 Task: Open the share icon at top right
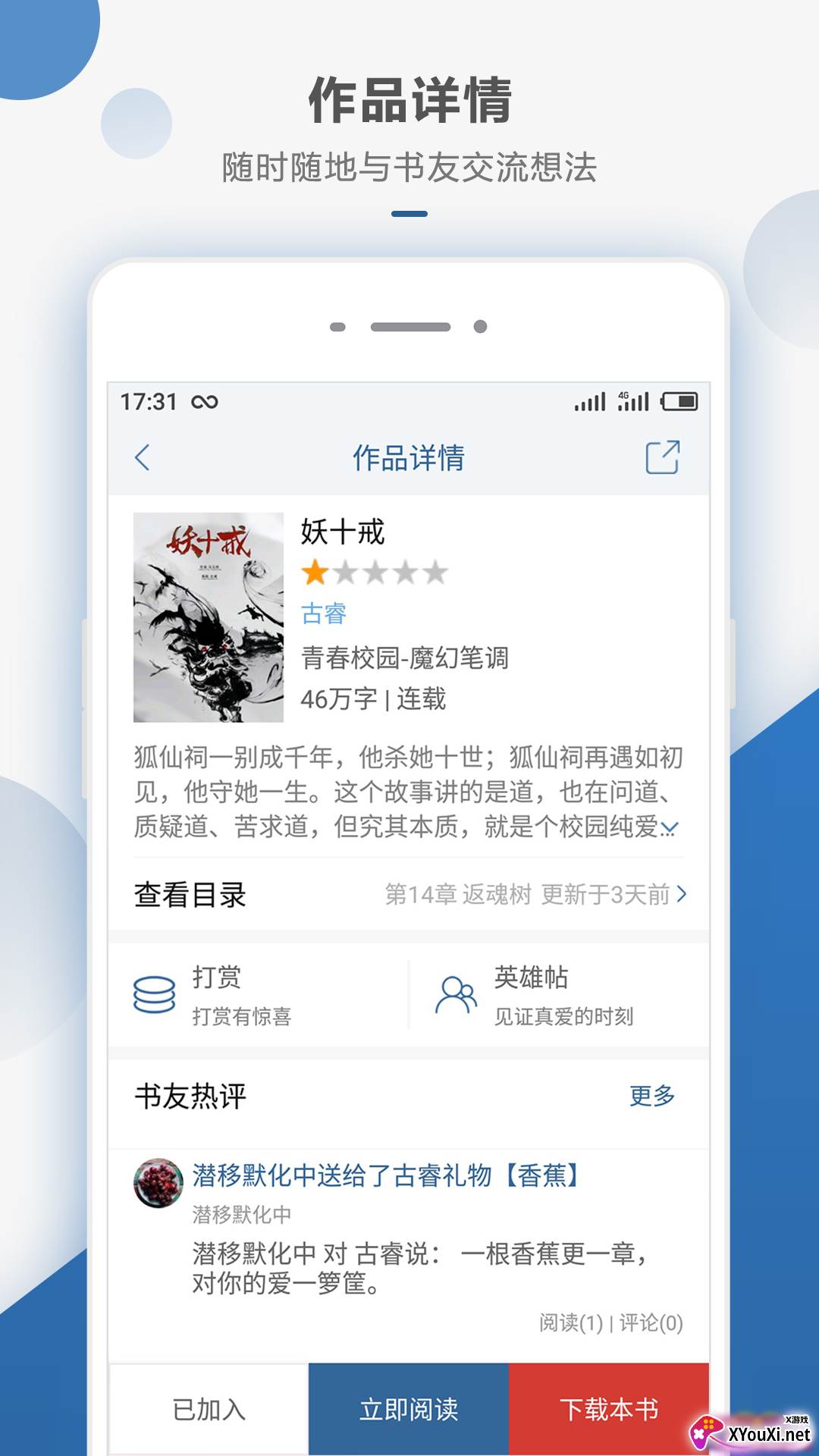tap(662, 456)
